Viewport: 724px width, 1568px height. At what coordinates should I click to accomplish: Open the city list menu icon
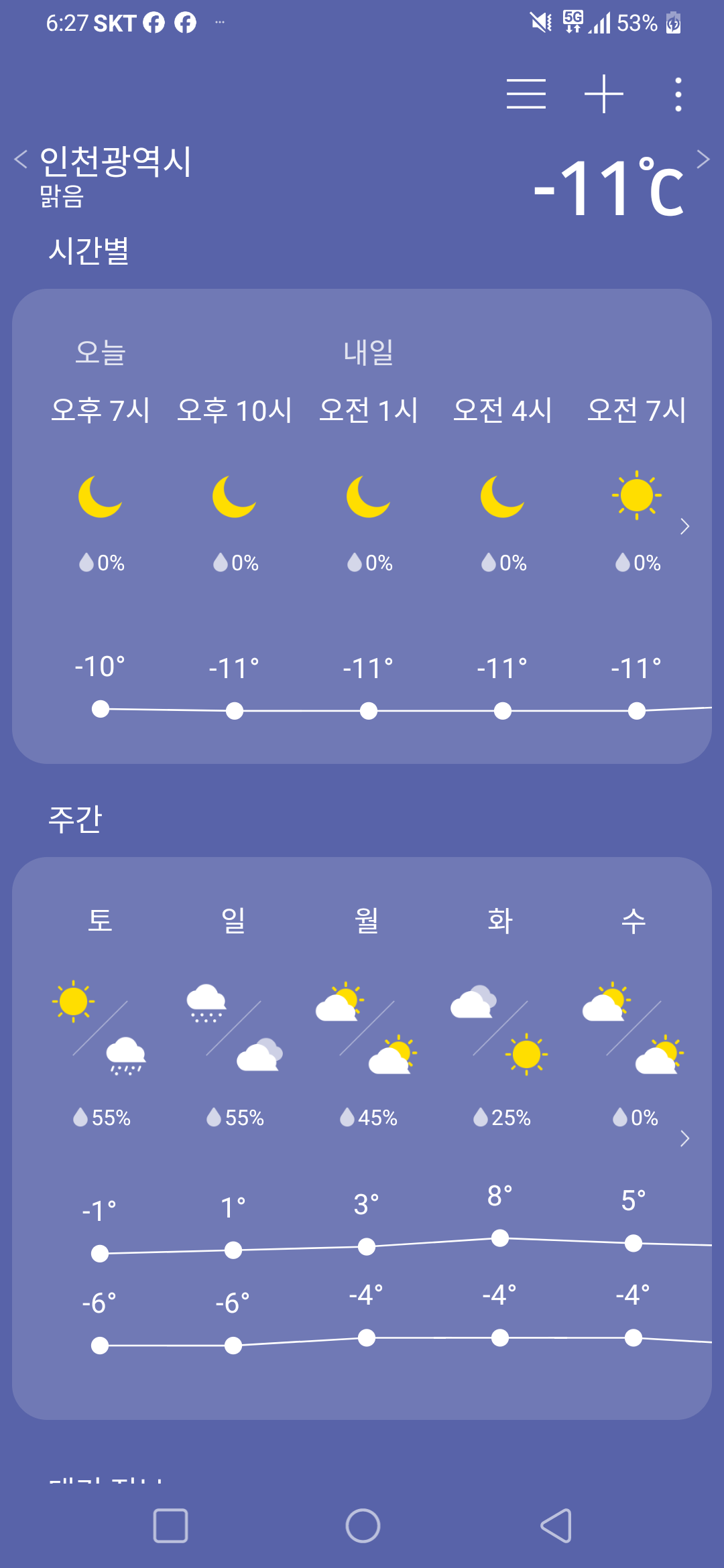(x=526, y=94)
